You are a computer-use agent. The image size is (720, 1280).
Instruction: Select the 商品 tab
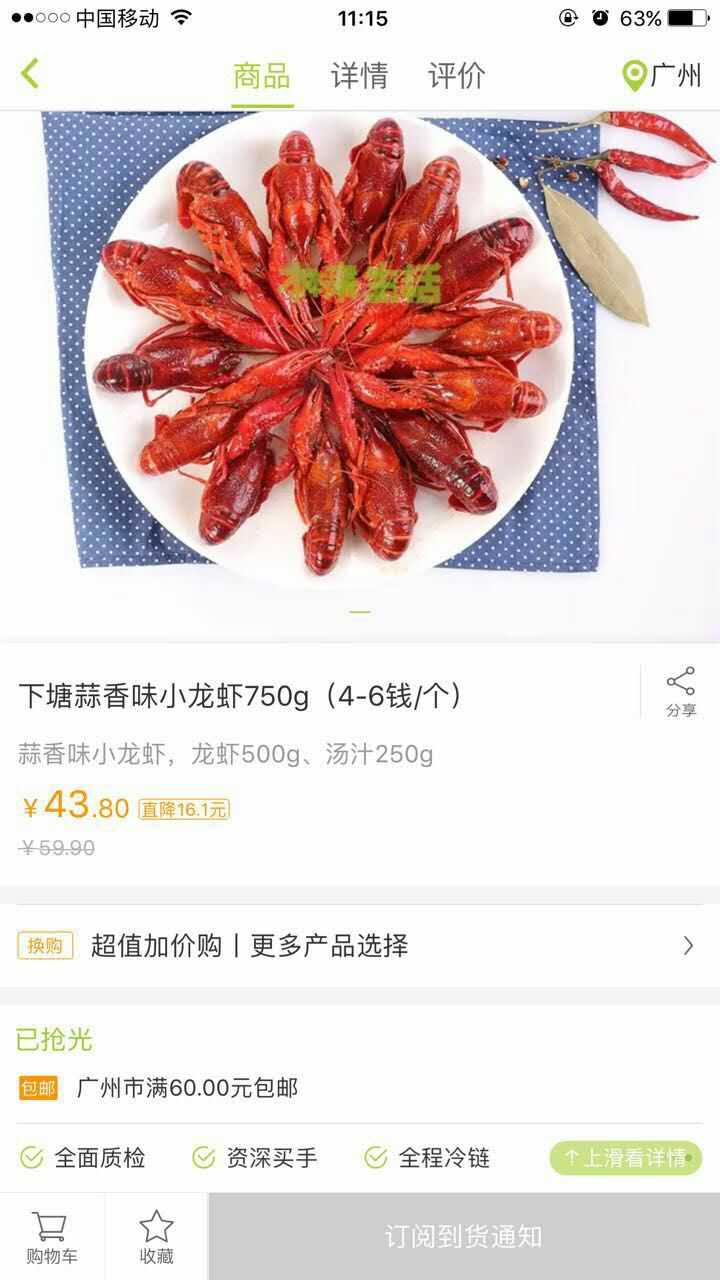261,76
